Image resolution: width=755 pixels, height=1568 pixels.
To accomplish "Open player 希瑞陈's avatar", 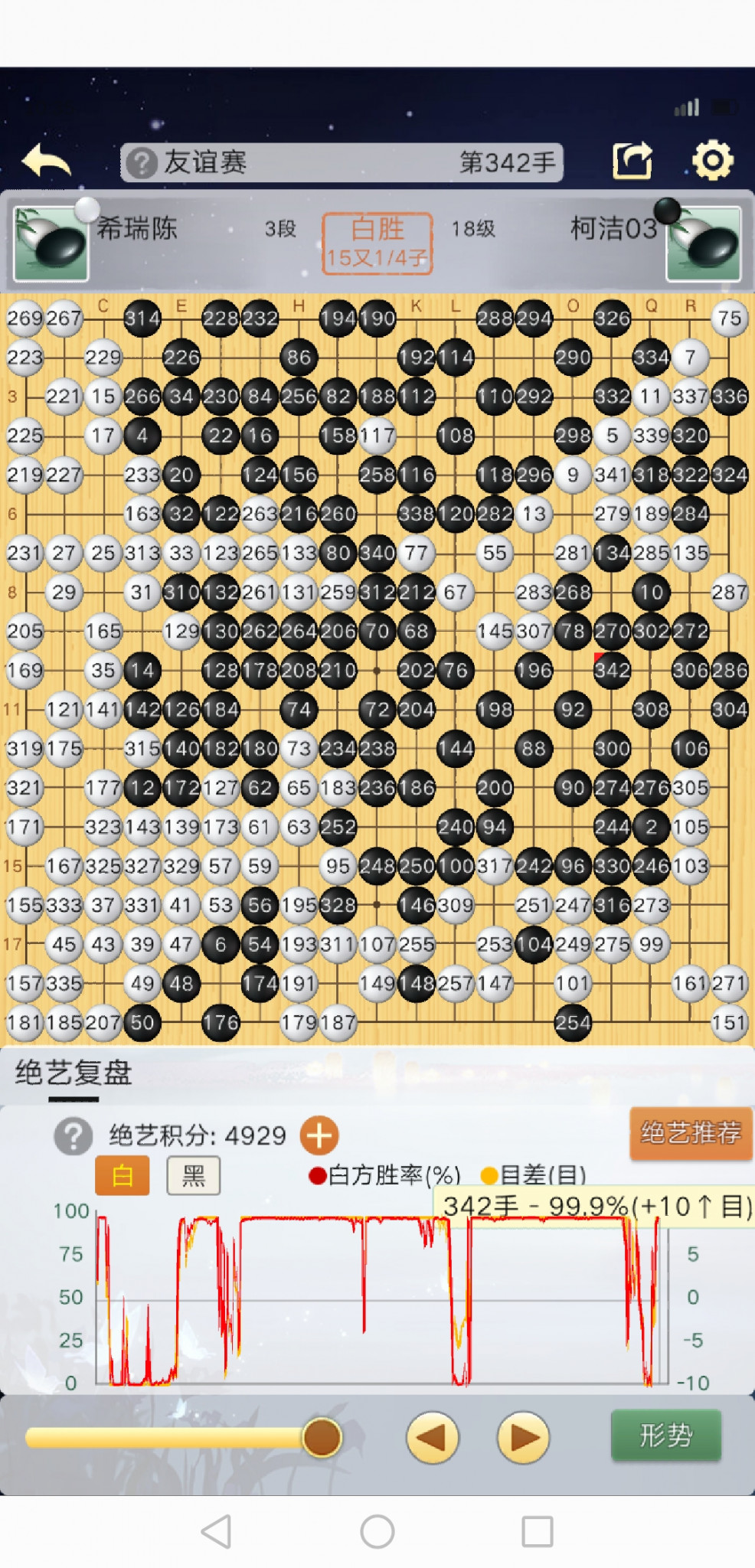I will (x=51, y=243).
